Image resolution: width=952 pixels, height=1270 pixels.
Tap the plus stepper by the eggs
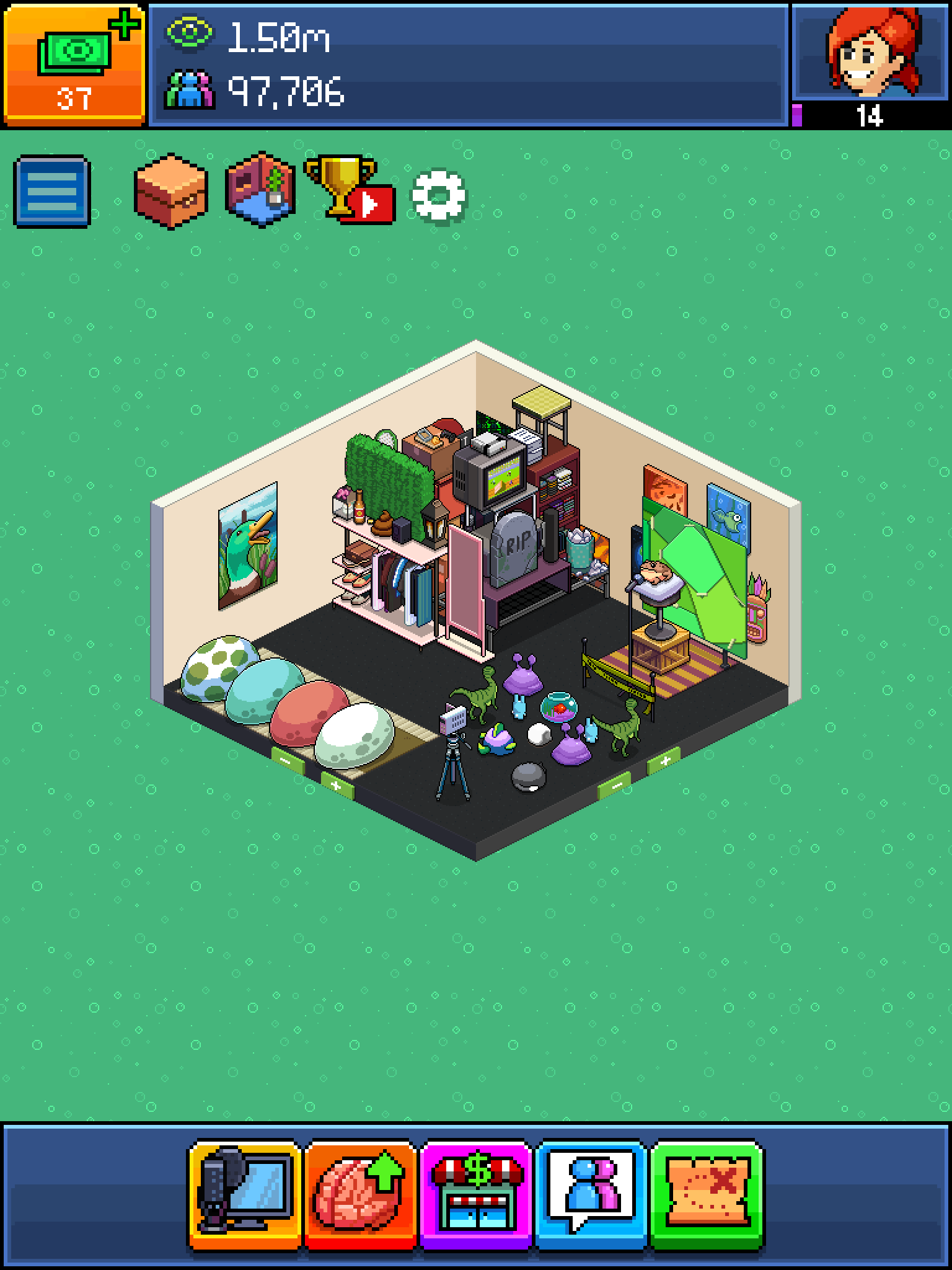coord(337,786)
